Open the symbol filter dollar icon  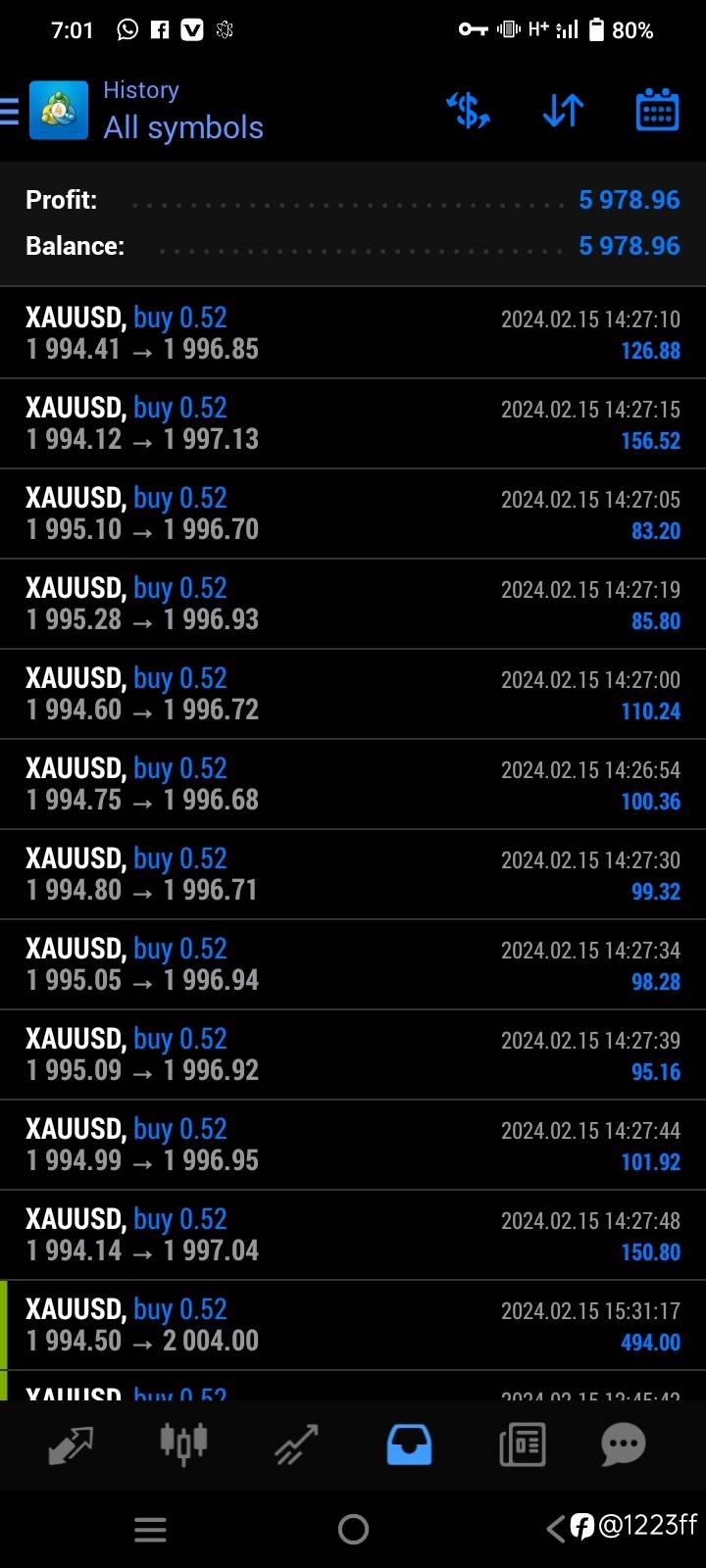click(x=469, y=111)
